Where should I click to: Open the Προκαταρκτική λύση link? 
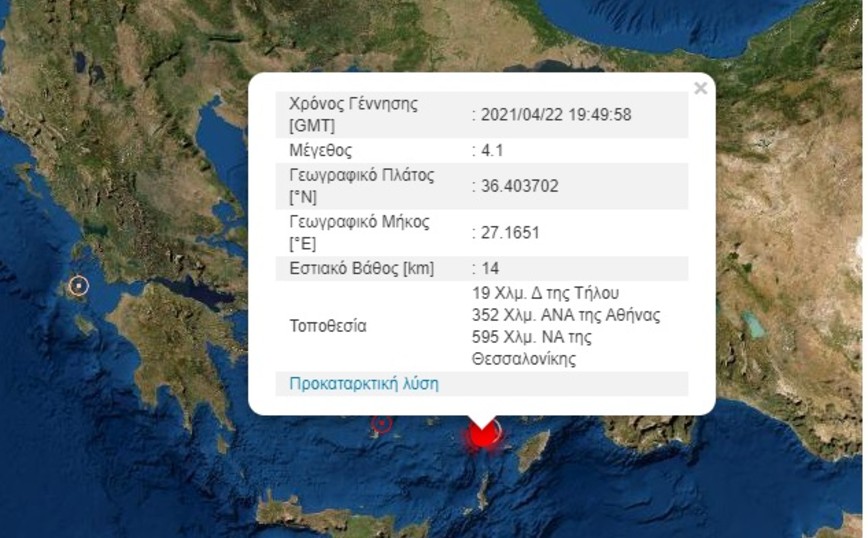click(x=363, y=384)
